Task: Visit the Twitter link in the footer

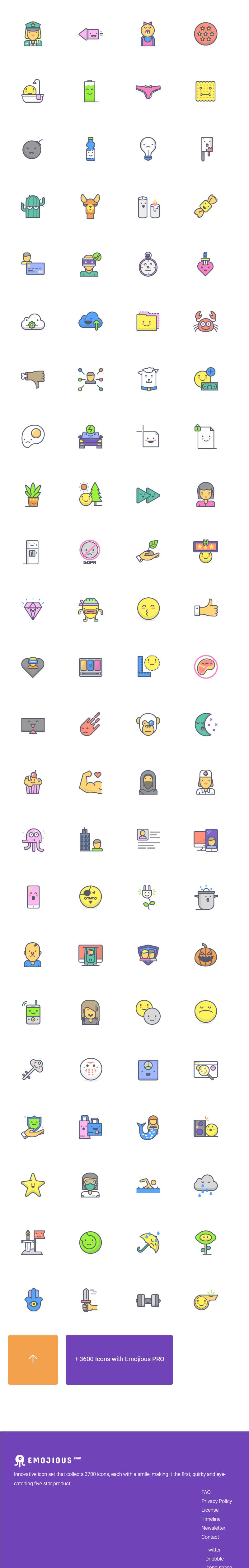Action: (213, 1550)
